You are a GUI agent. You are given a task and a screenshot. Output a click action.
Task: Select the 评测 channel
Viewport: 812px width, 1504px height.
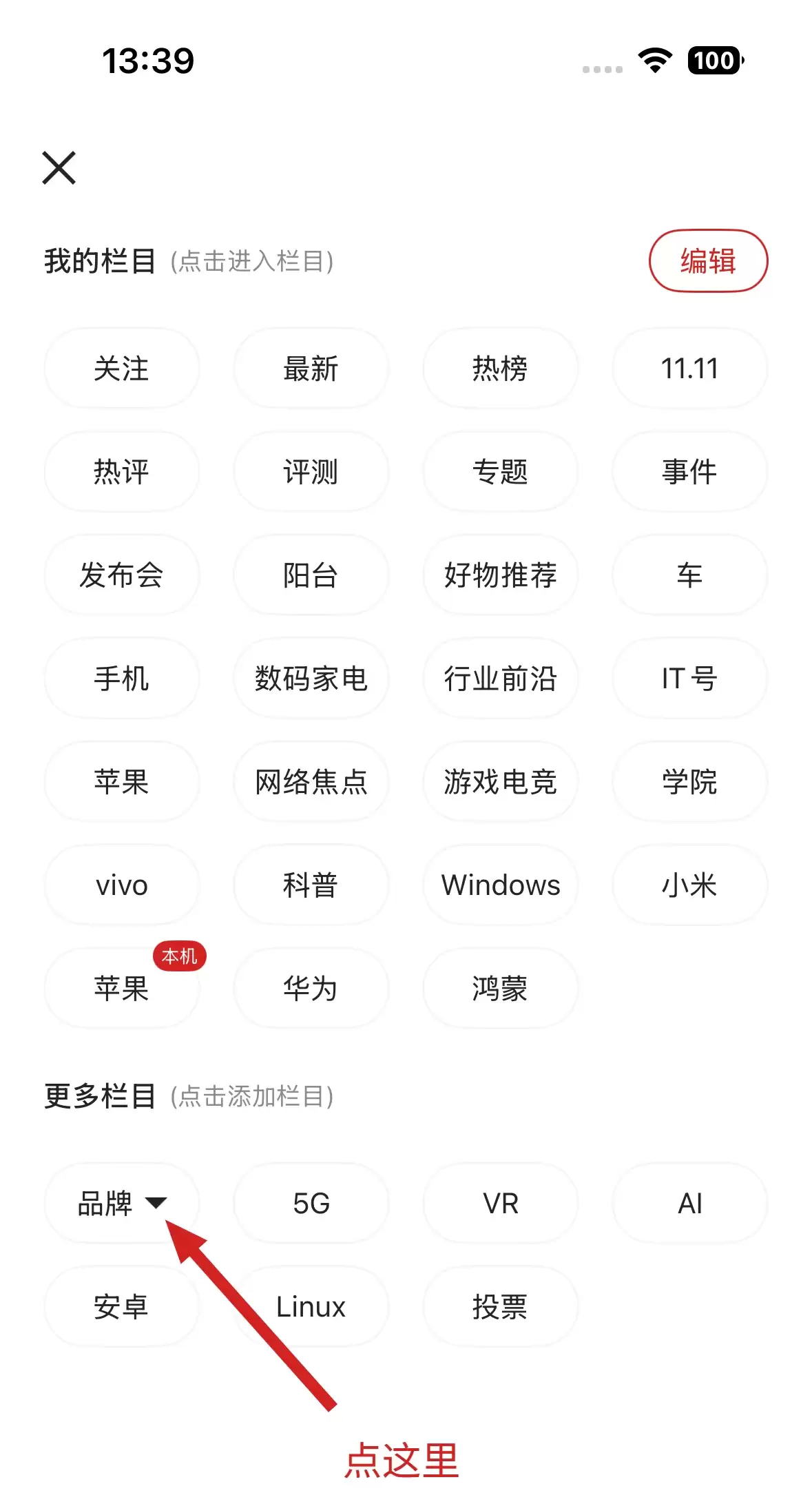pos(310,472)
